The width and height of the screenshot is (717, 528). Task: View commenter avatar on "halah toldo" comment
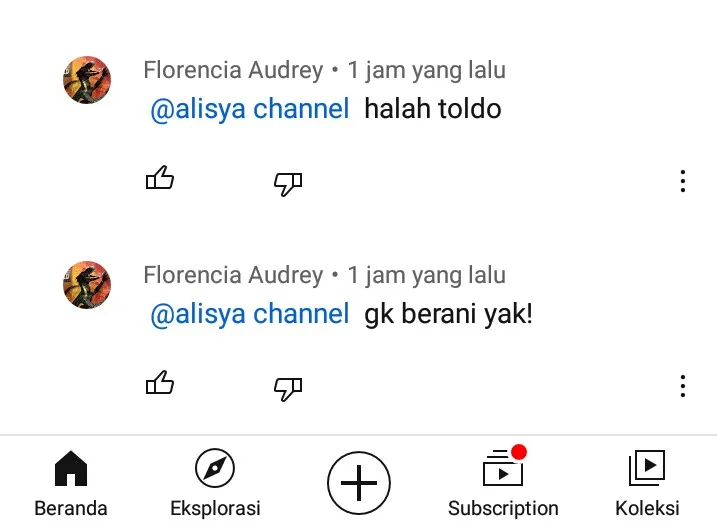point(87,80)
